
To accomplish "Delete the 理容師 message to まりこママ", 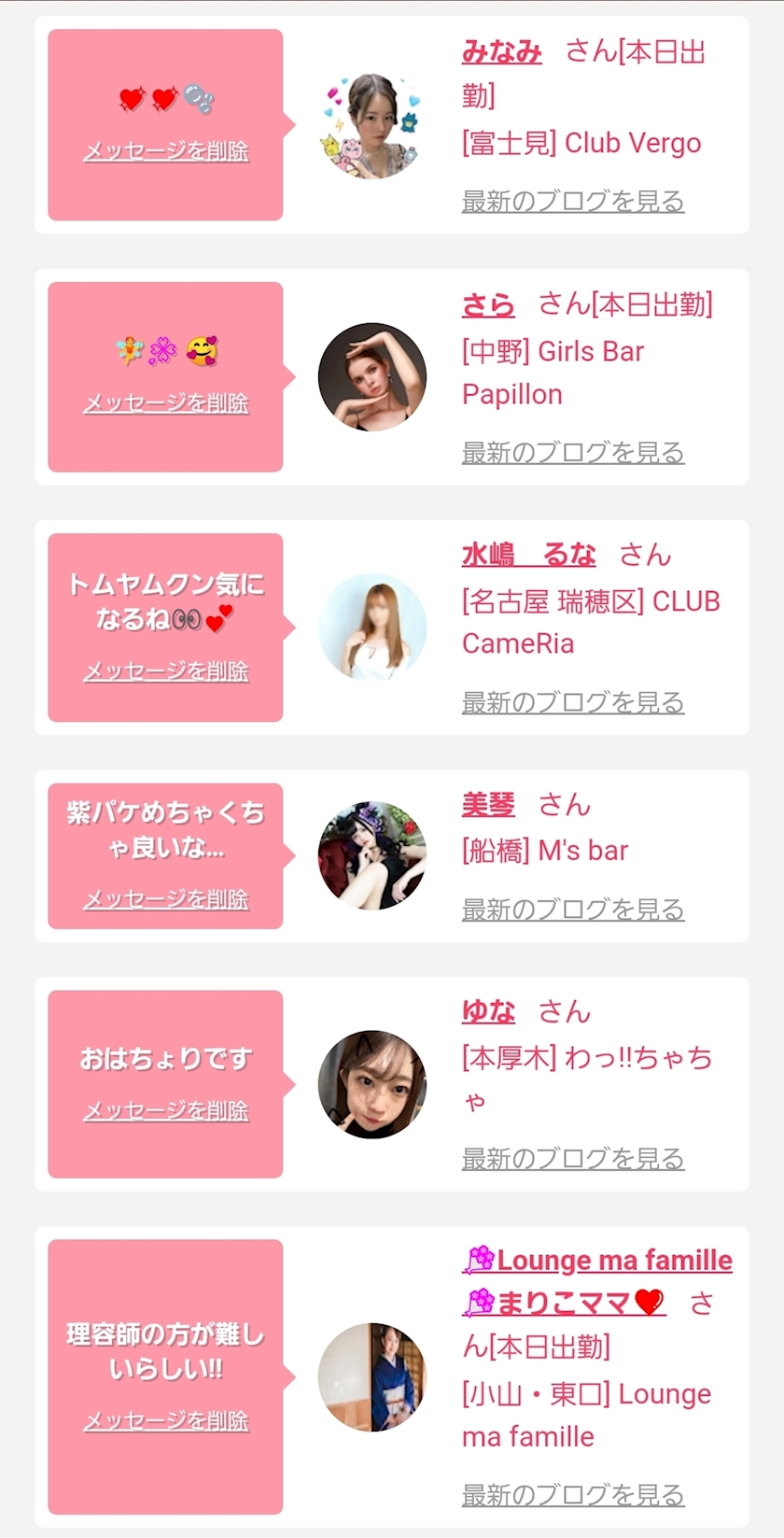I will 166,1421.
